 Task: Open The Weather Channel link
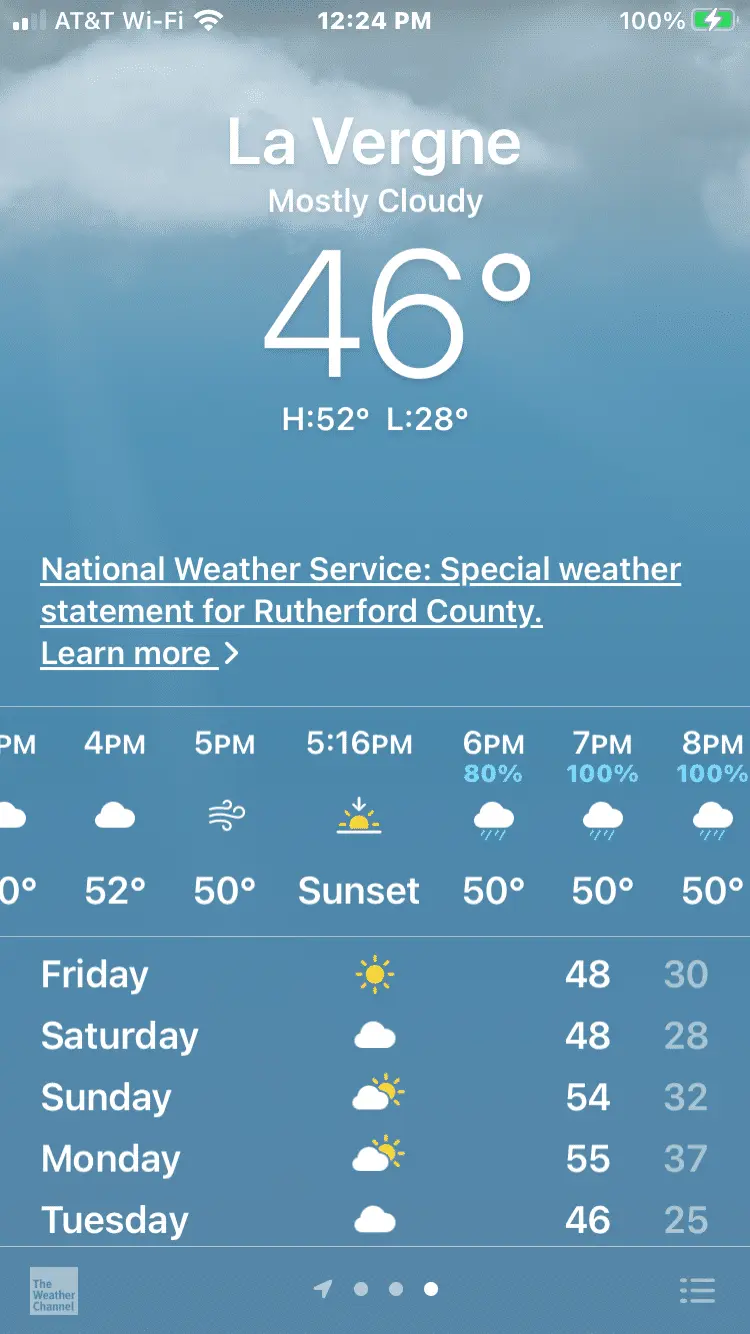click(x=53, y=1291)
